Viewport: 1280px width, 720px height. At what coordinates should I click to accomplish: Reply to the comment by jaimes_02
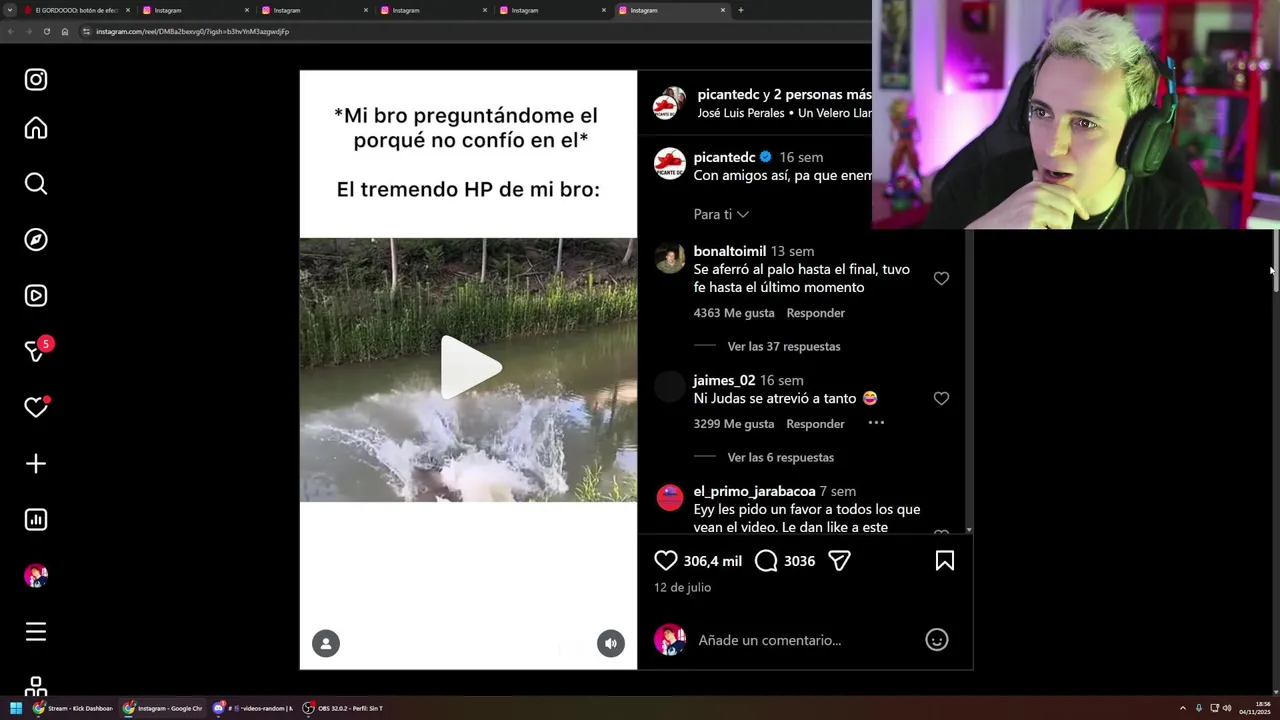pyautogui.click(x=815, y=424)
